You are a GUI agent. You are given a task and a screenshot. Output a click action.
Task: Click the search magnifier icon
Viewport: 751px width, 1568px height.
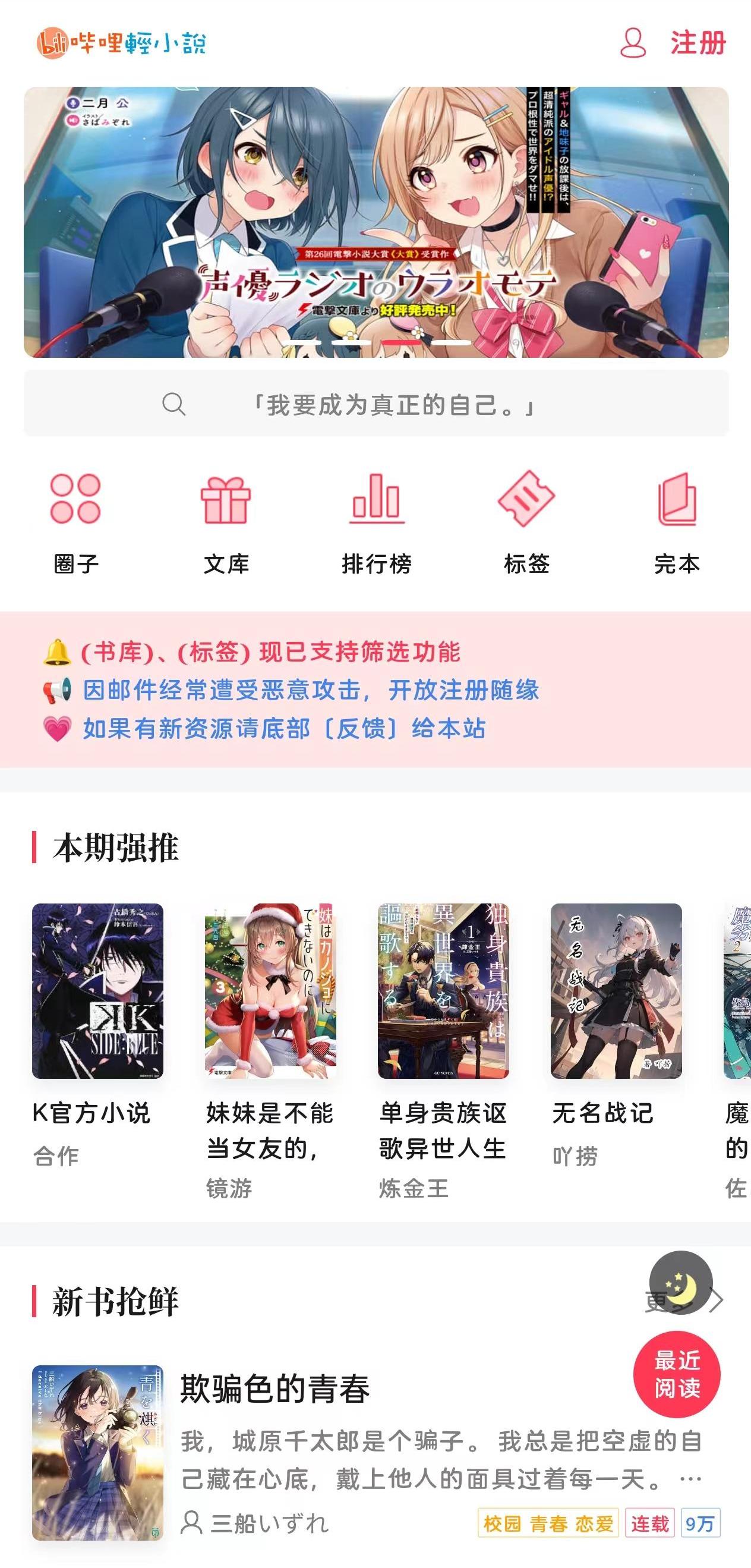point(174,404)
